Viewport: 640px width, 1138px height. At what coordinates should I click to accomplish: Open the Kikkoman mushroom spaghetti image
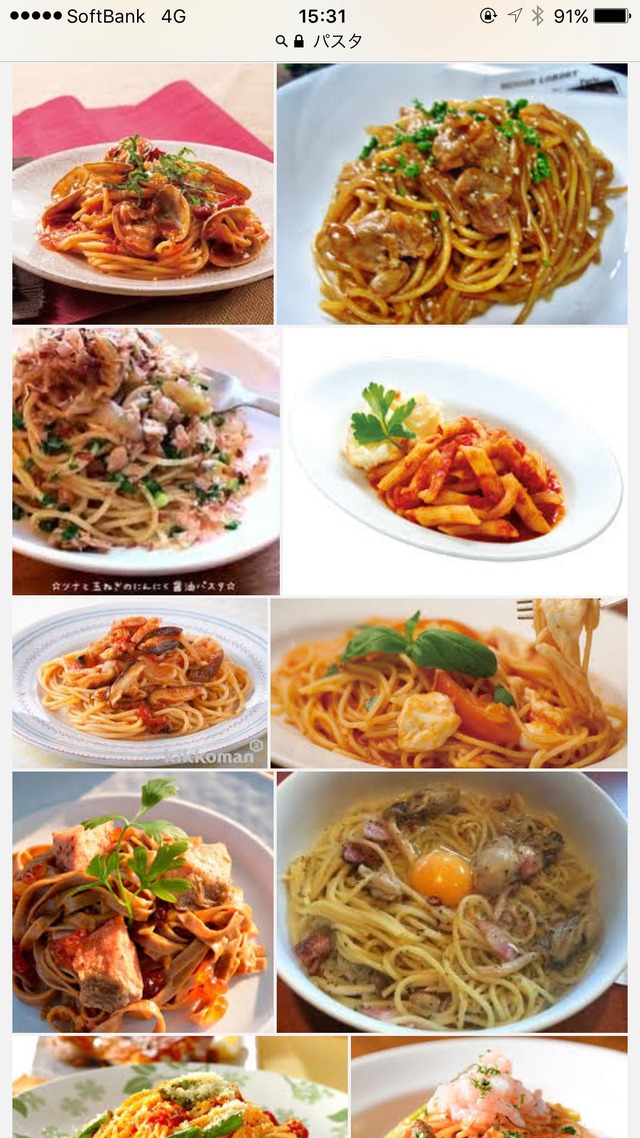tap(140, 683)
